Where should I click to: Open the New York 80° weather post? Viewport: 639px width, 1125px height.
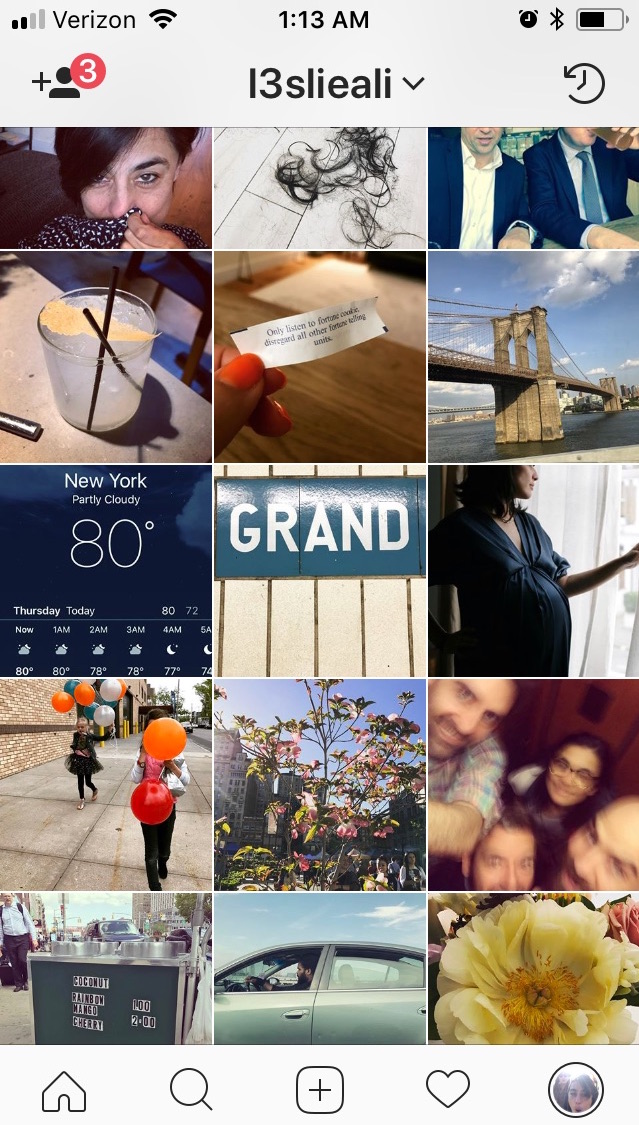(x=106, y=570)
